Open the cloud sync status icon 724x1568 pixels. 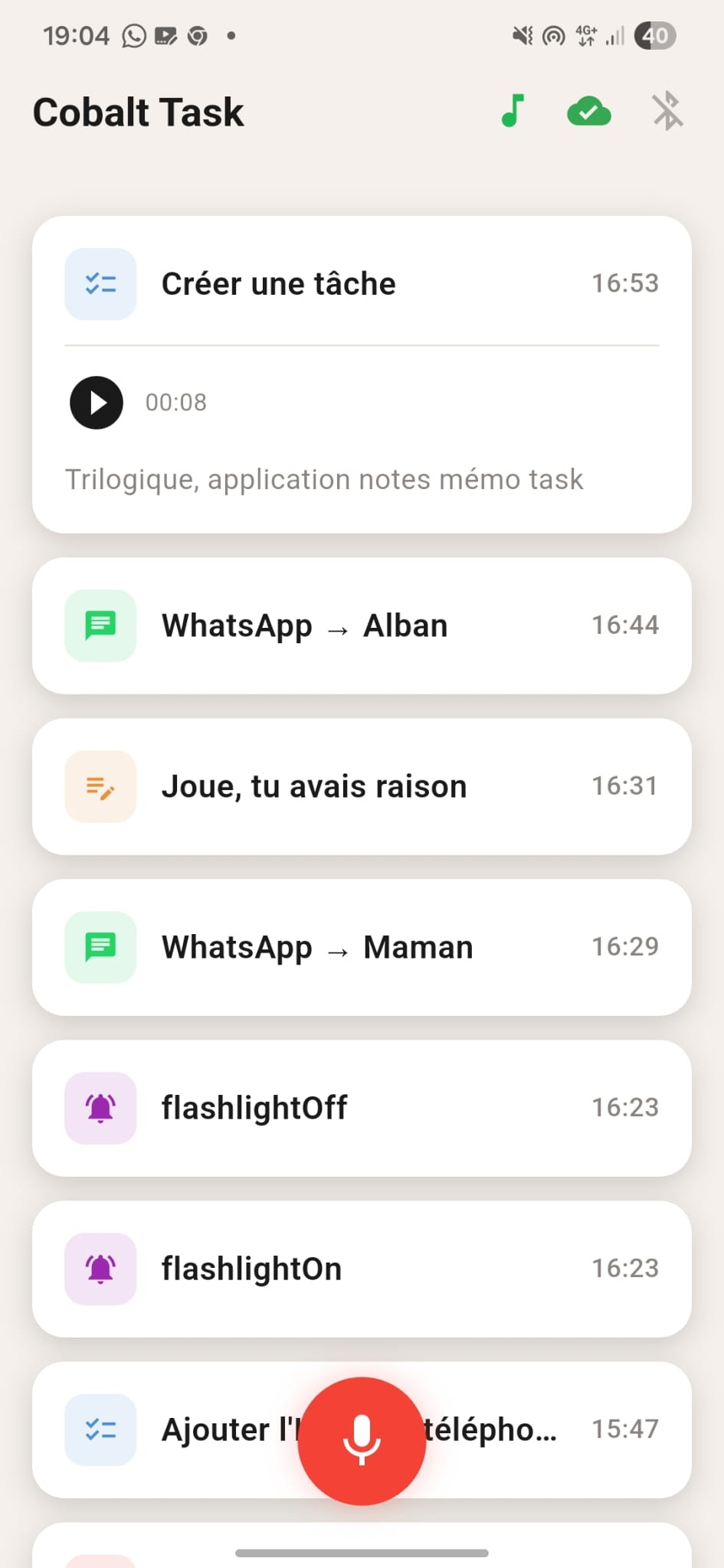click(x=588, y=111)
